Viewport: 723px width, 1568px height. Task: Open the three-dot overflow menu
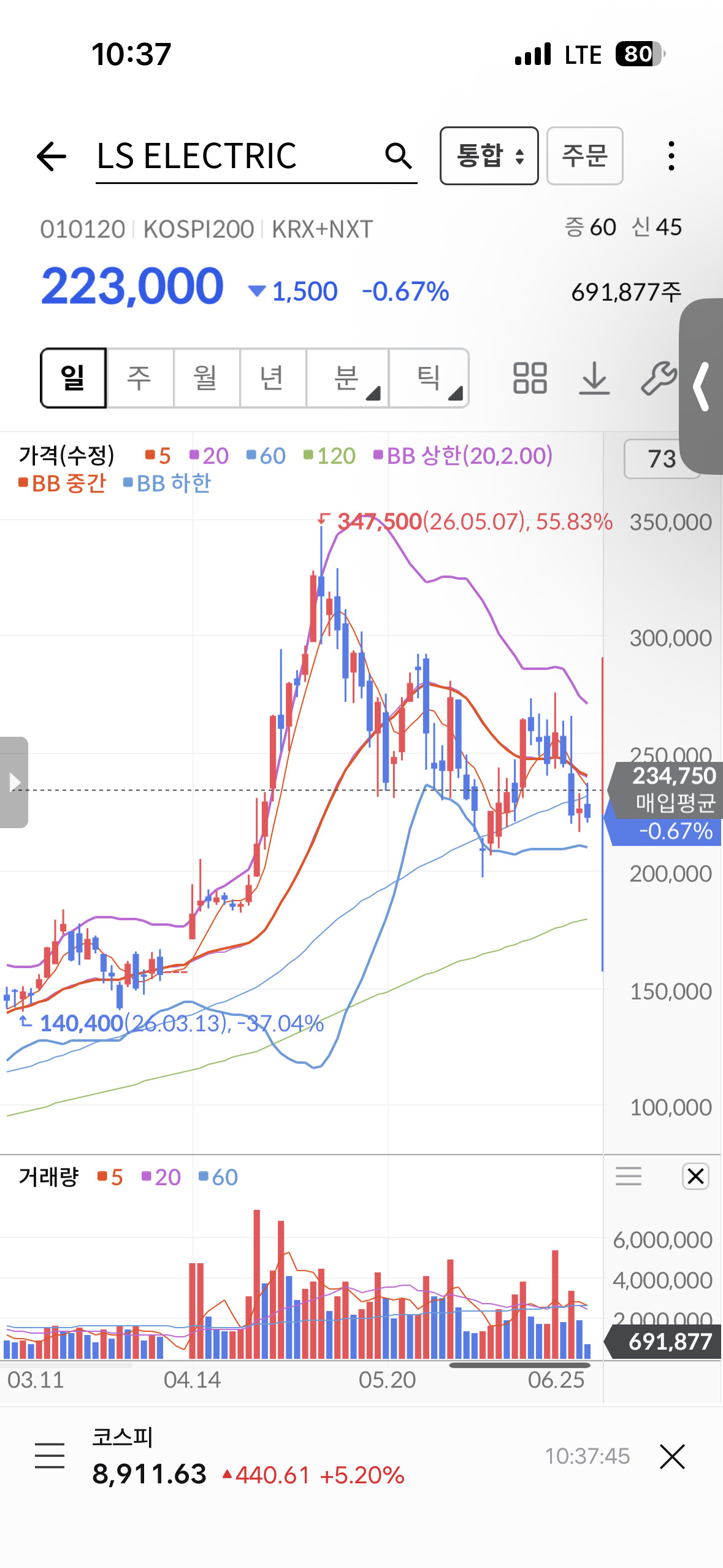pyautogui.click(x=672, y=156)
